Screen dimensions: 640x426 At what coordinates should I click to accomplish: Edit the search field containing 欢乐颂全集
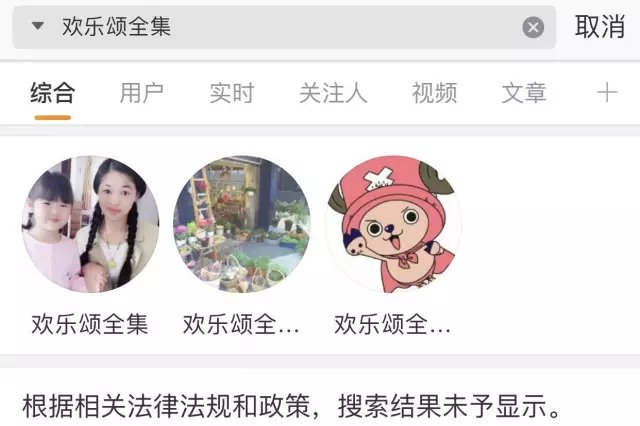click(x=280, y=27)
